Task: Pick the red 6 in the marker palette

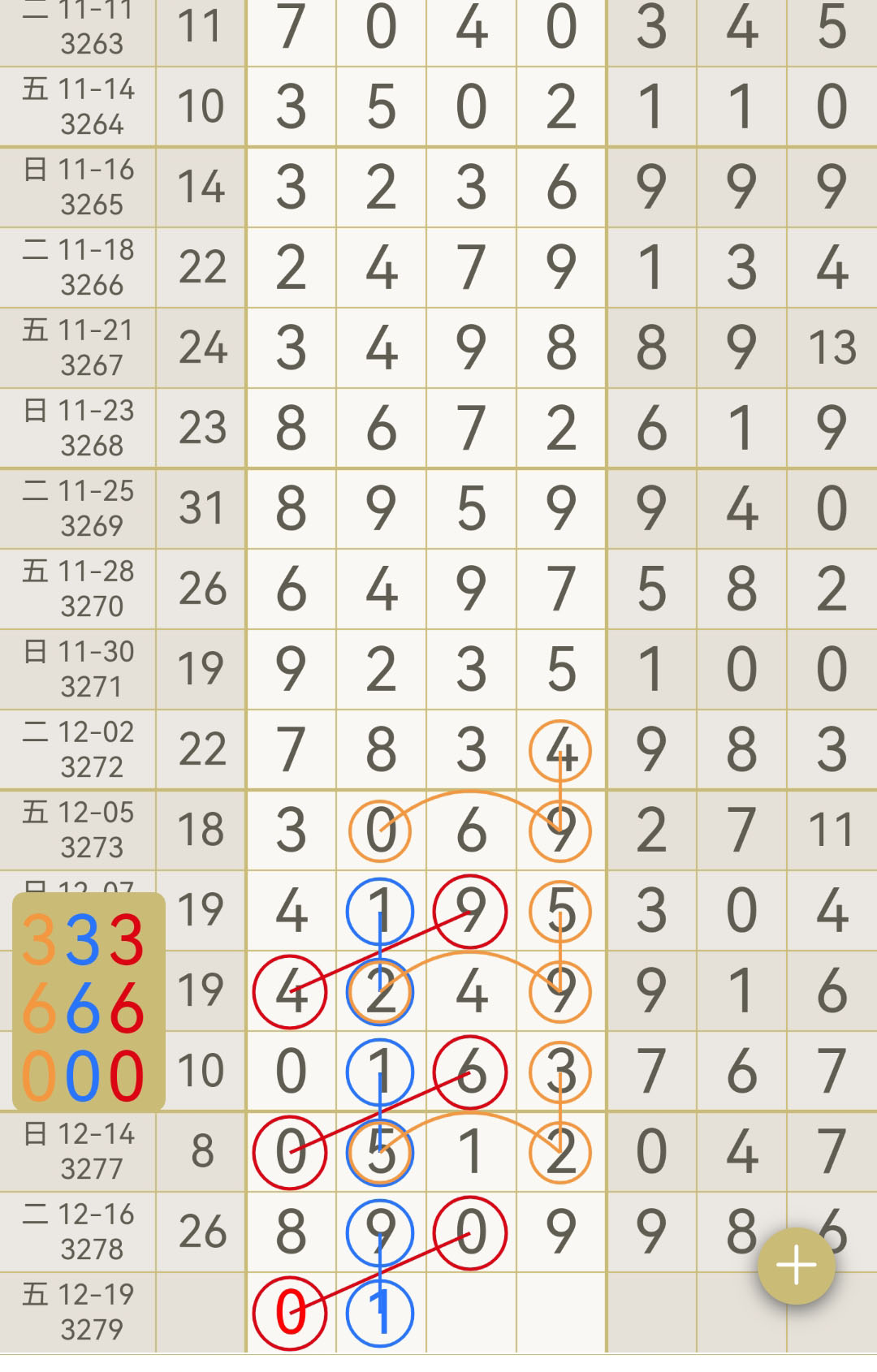Action: coord(126,1008)
